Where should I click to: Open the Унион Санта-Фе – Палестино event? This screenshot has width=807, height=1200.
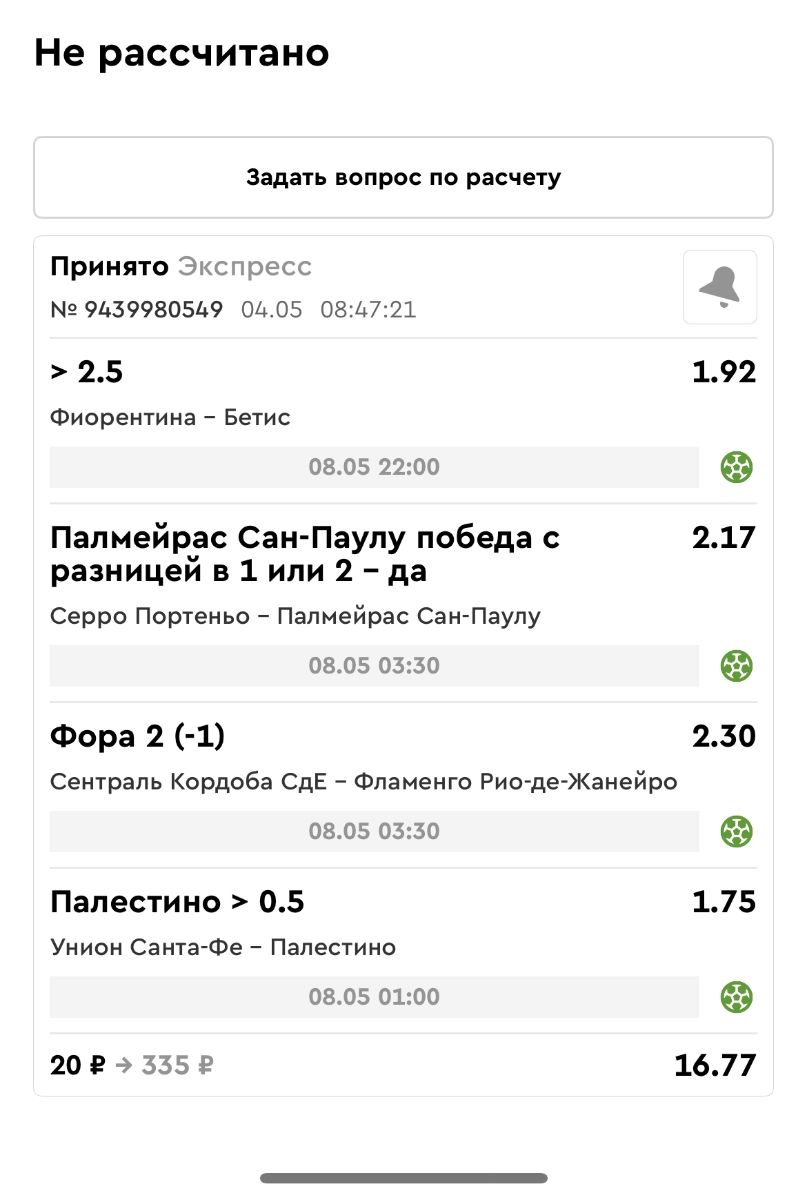(x=223, y=947)
